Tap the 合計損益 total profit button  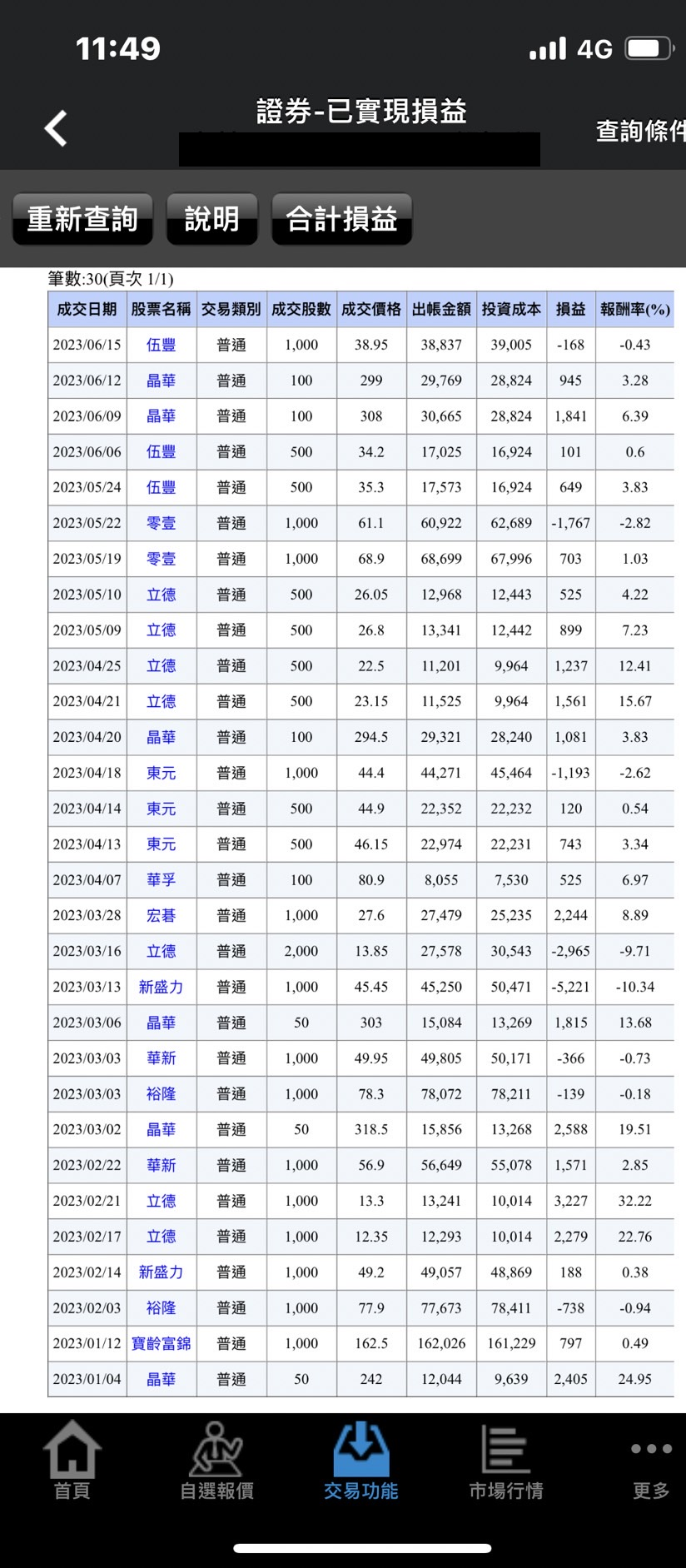pos(341,219)
